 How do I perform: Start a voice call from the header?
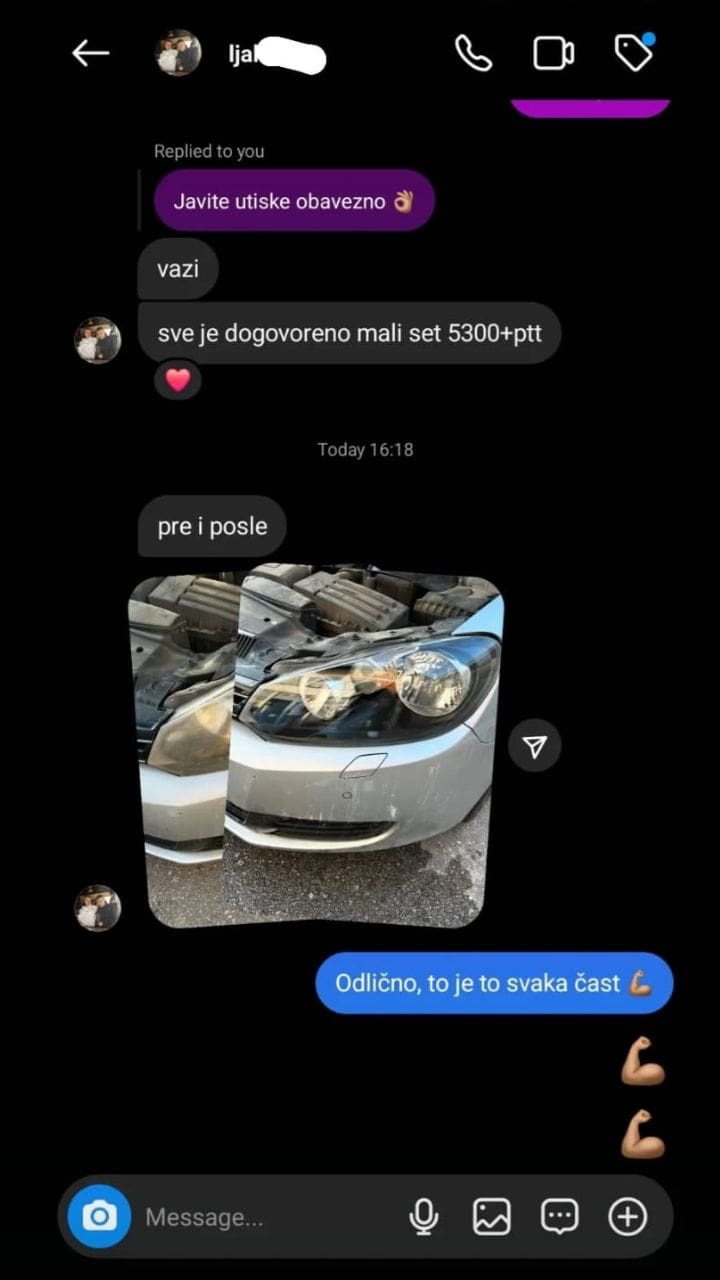(x=473, y=54)
